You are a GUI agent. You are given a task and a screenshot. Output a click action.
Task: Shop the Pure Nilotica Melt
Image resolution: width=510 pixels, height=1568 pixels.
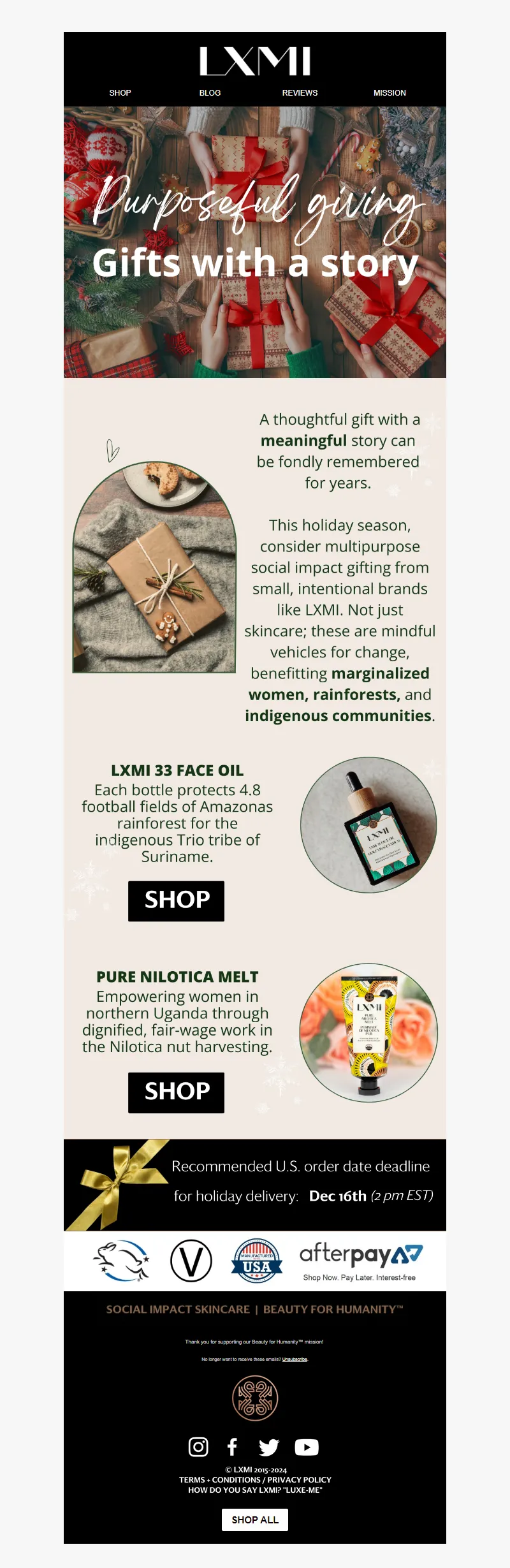[177, 1092]
